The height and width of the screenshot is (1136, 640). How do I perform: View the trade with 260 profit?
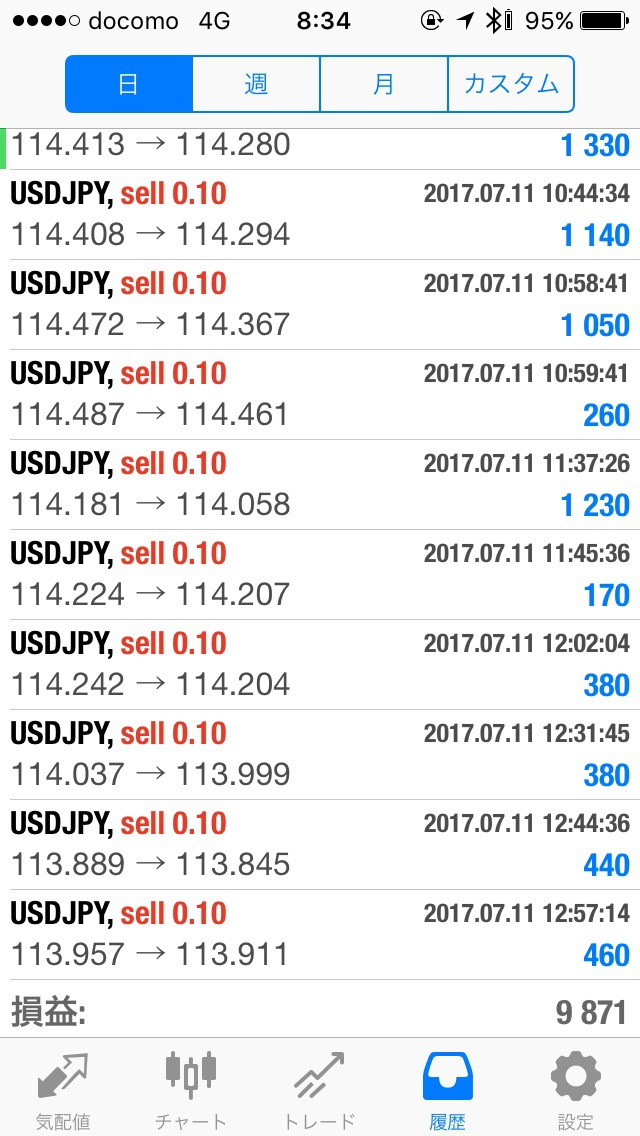pos(320,395)
